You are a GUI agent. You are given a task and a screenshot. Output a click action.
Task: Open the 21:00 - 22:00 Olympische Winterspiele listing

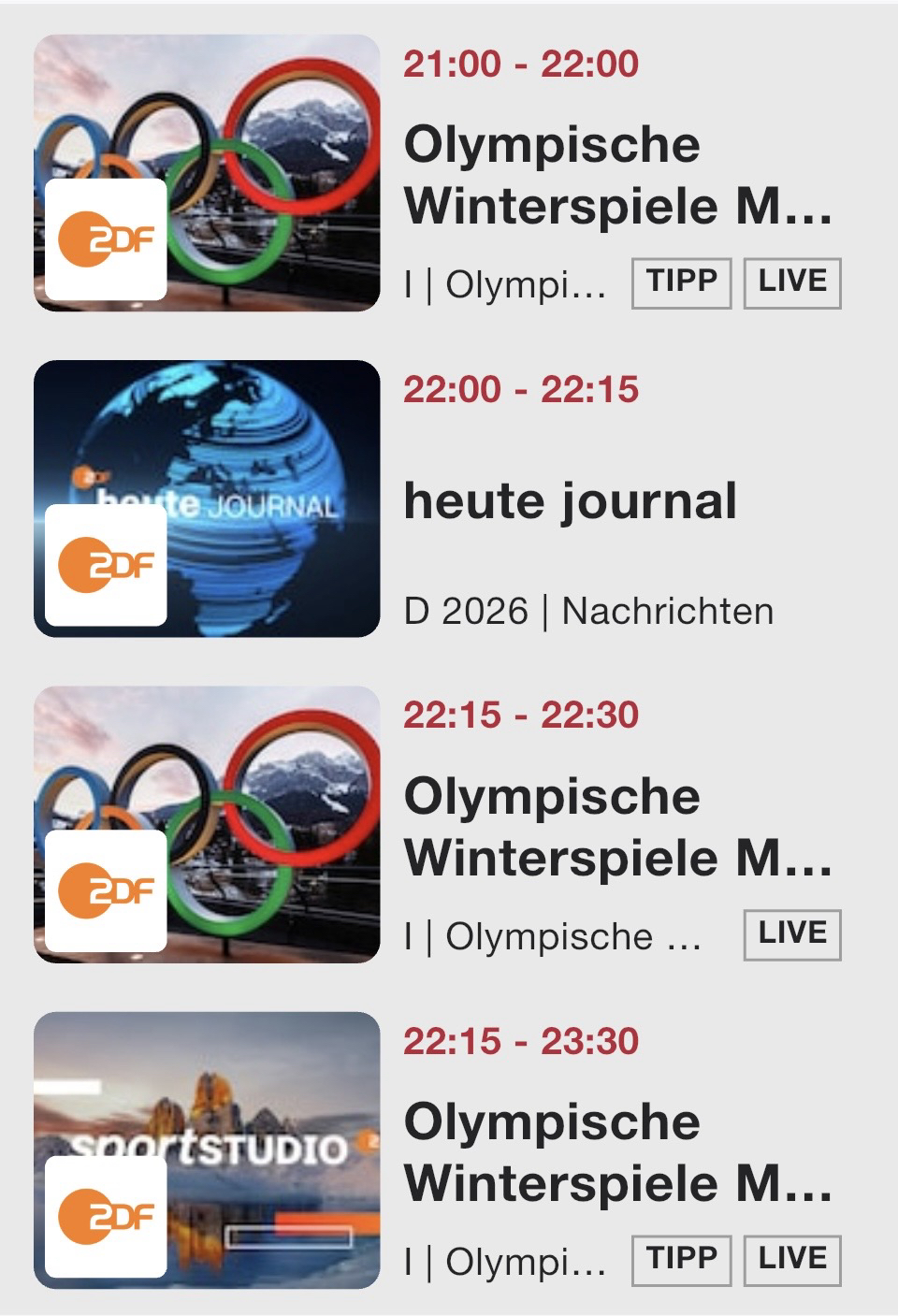[617, 175]
